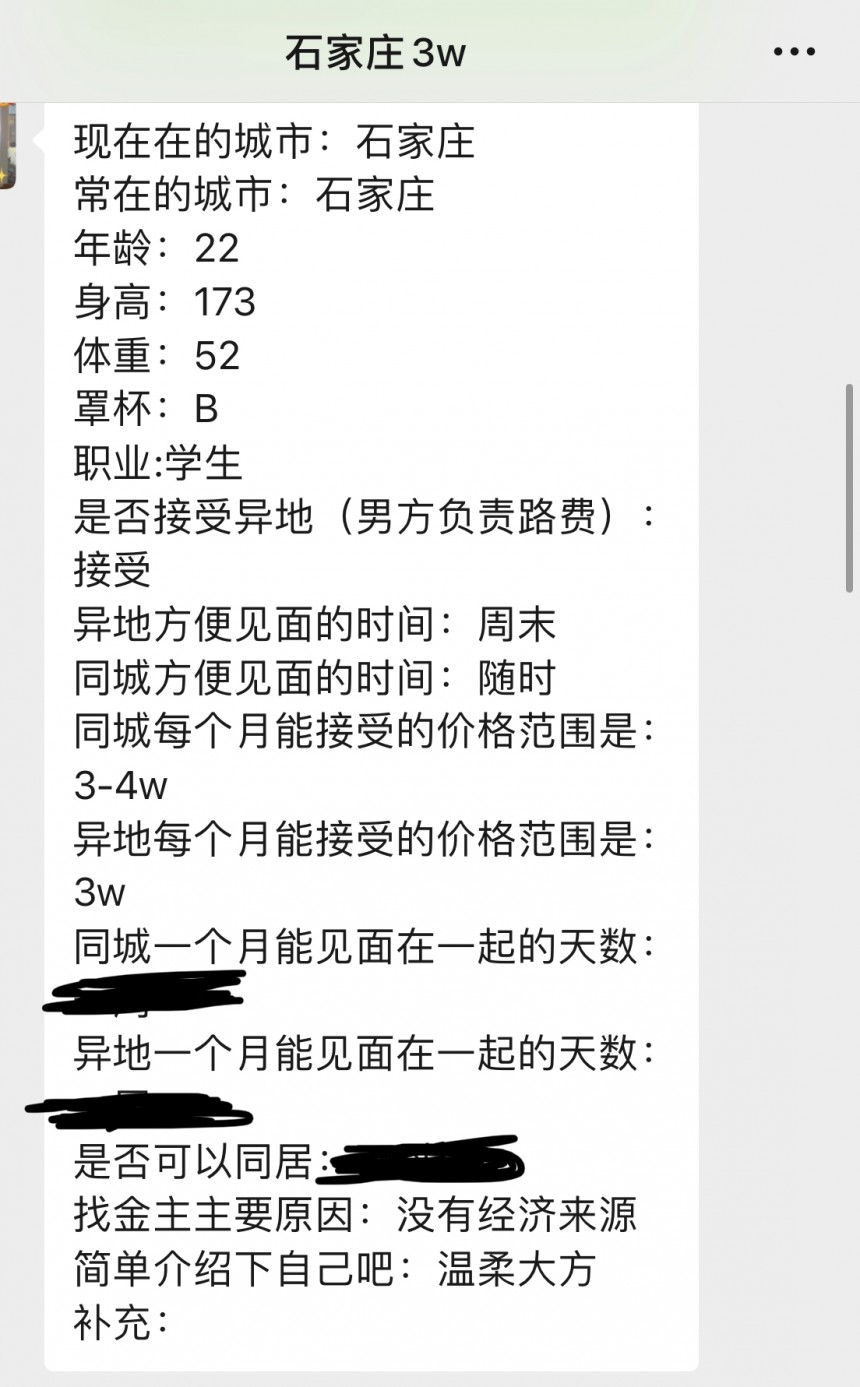
Task: Open the three-dot chat menu
Action: coord(794,52)
